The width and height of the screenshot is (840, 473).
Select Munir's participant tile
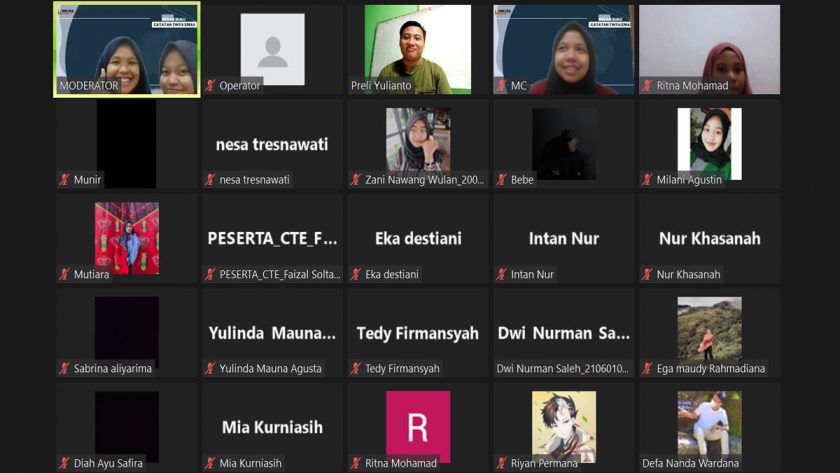point(127,144)
